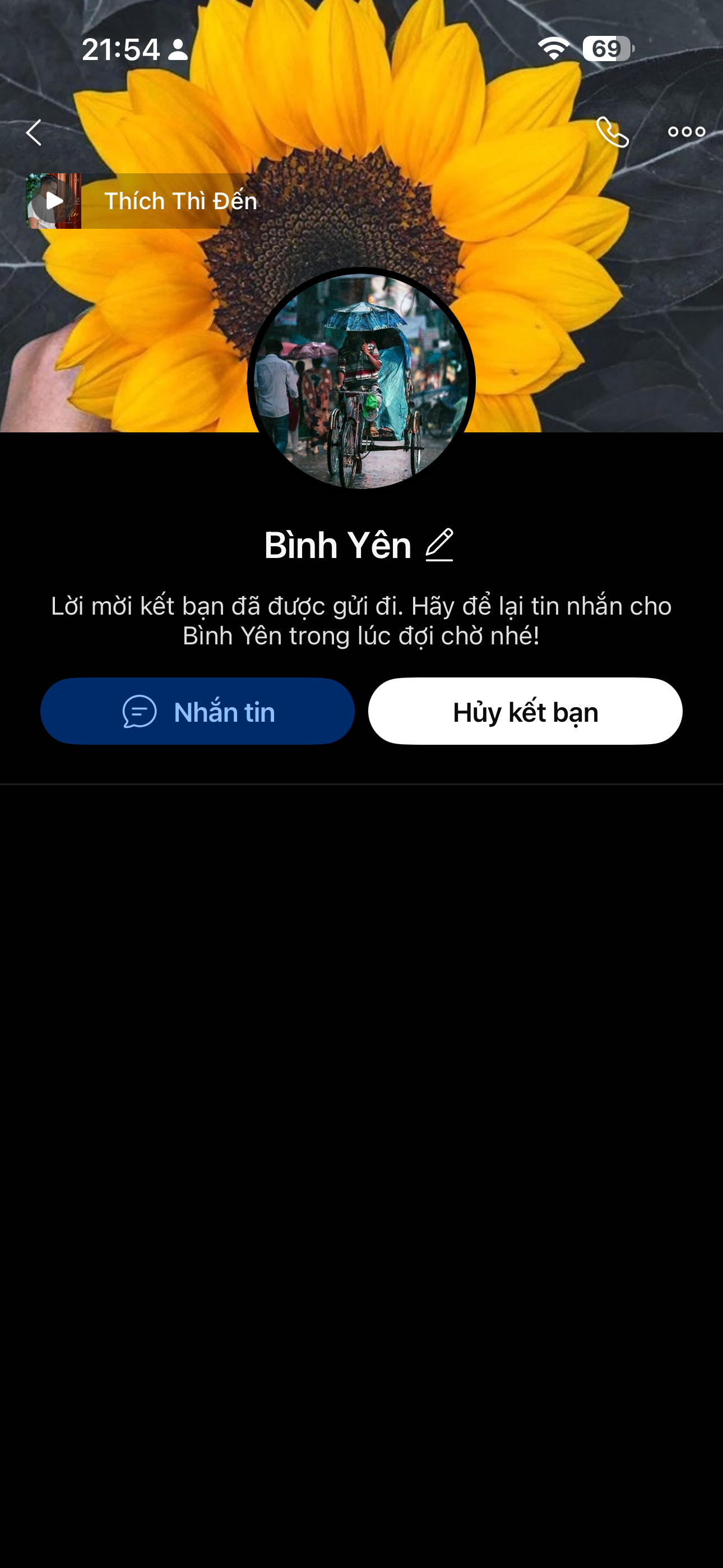Call Bình Yên with the phone icon
Image resolution: width=723 pixels, height=1568 pixels.
click(611, 132)
